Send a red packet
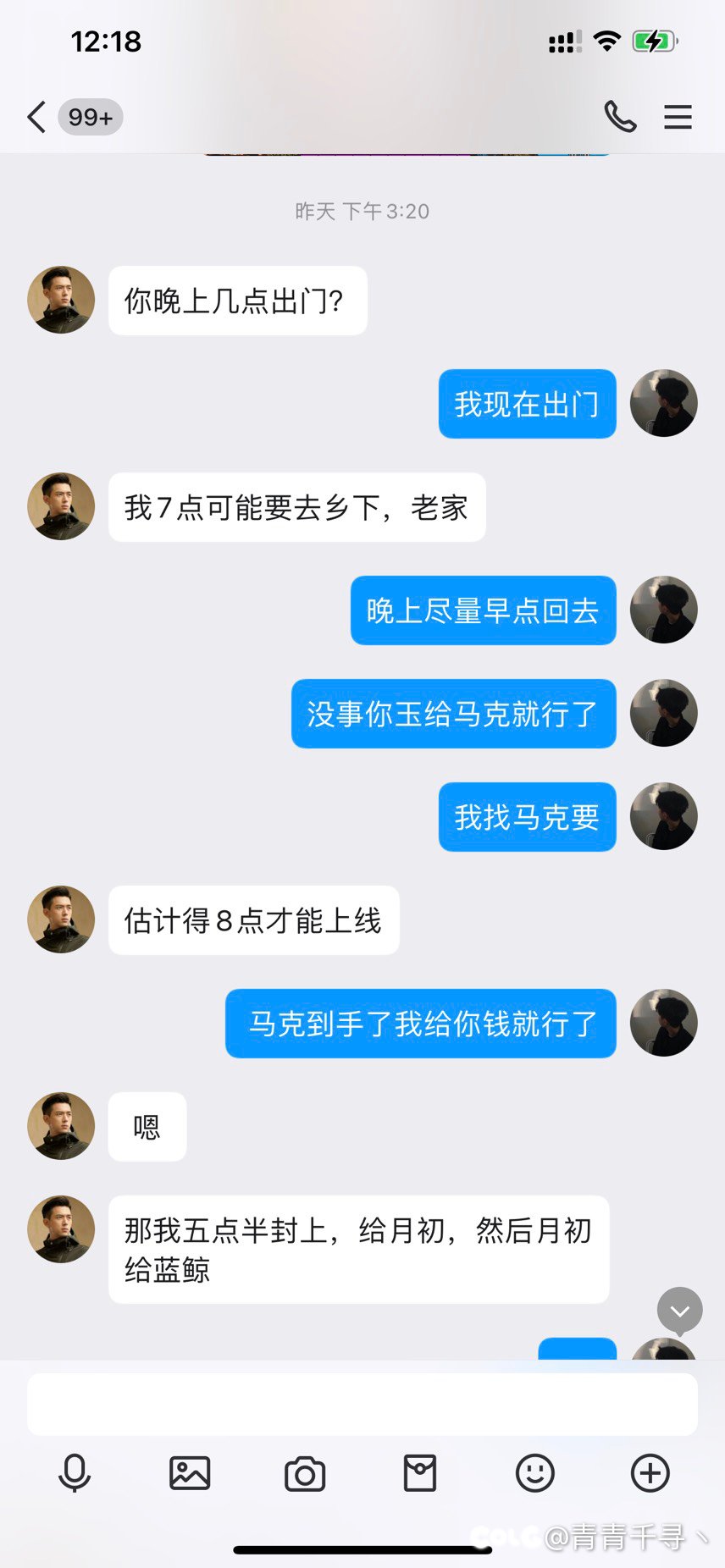Screen dimensions: 725x1568 pos(420,1473)
